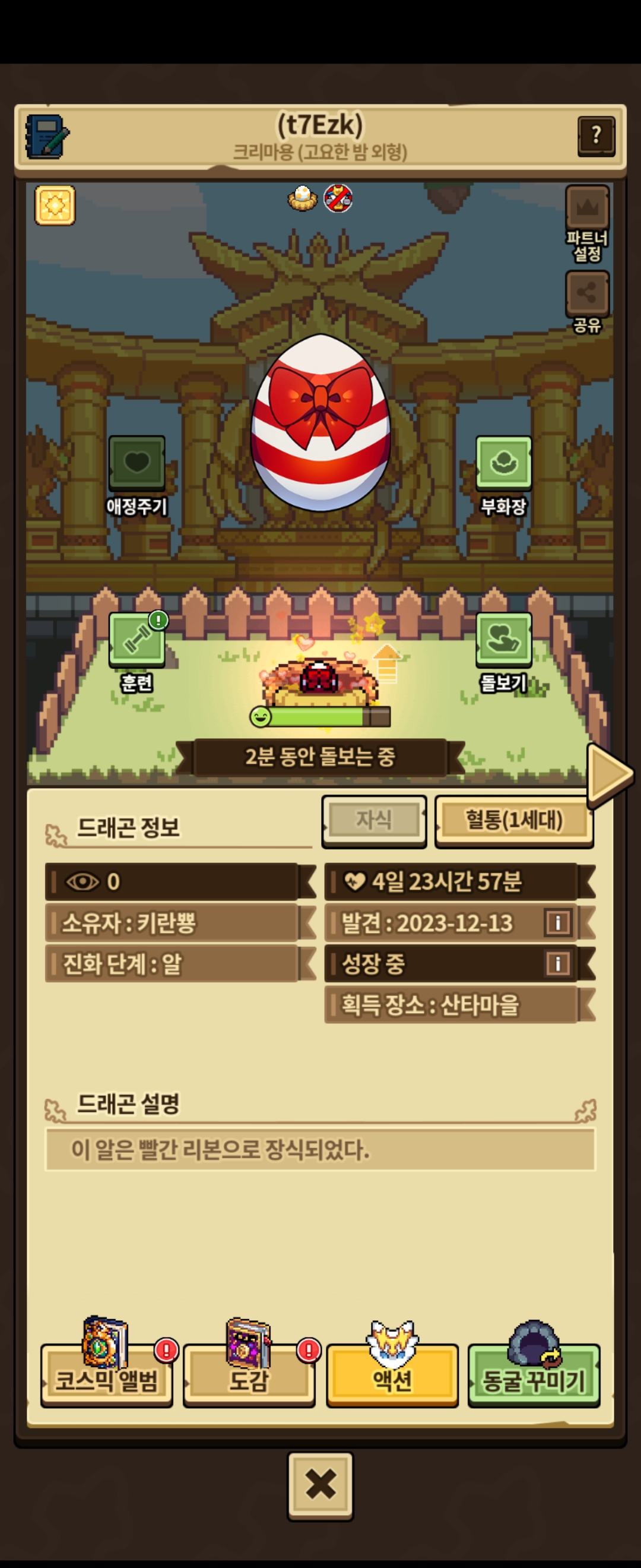Image resolution: width=641 pixels, height=1568 pixels.
Task: Open the 혈통(1세대) lineage tab
Action: 514,820
